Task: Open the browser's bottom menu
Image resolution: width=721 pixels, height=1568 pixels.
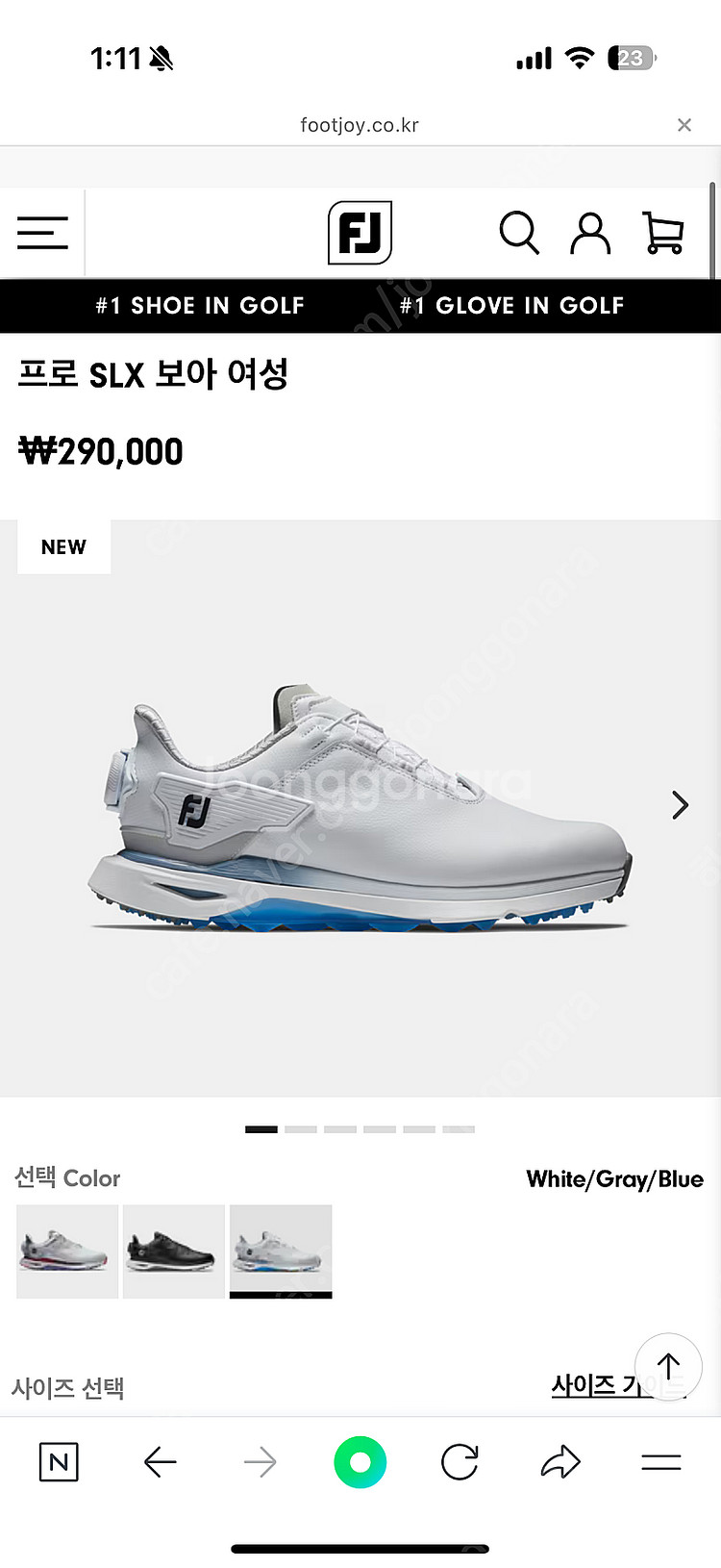Action: [661, 1463]
